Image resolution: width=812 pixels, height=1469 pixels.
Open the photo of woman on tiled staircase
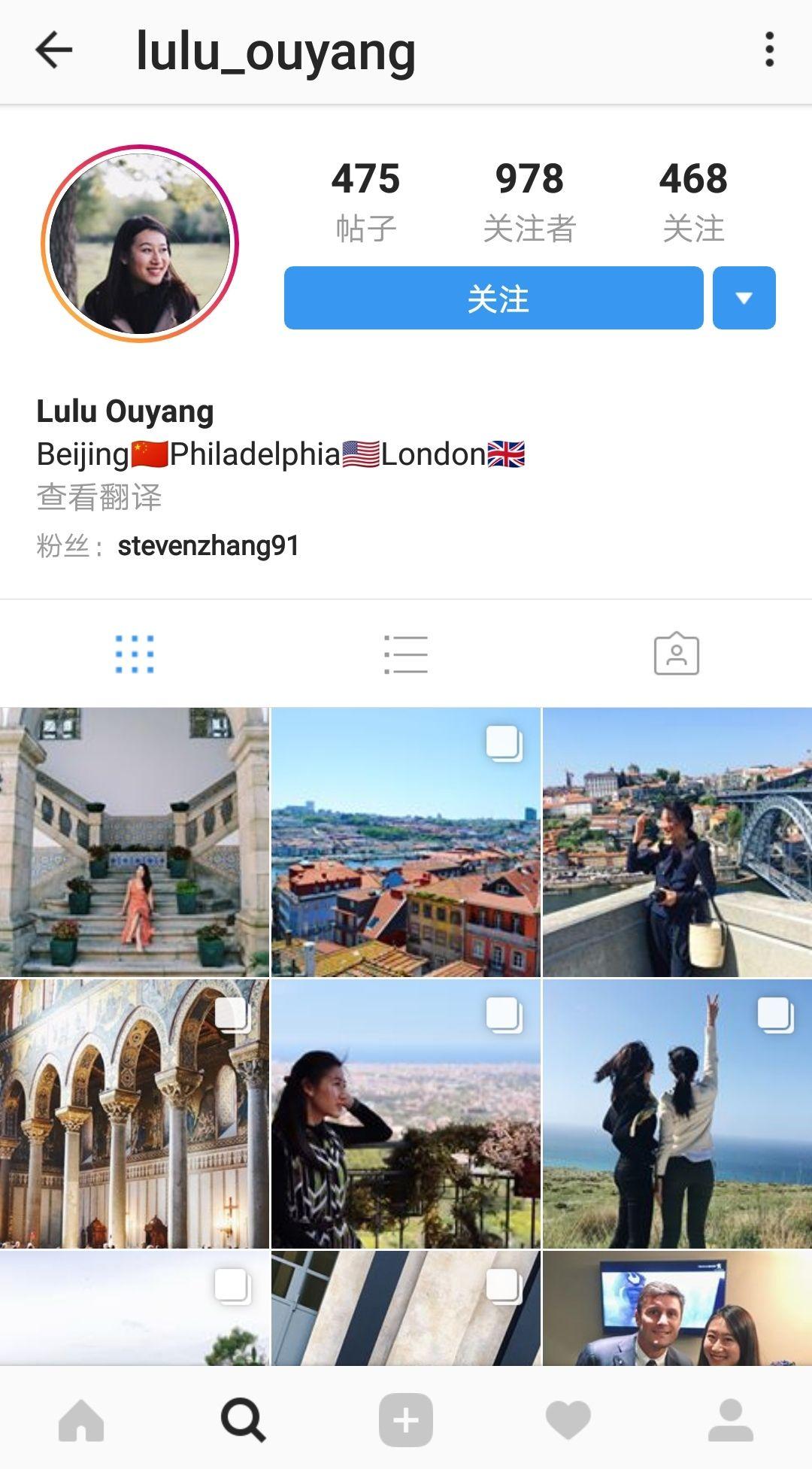(x=135, y=842)
